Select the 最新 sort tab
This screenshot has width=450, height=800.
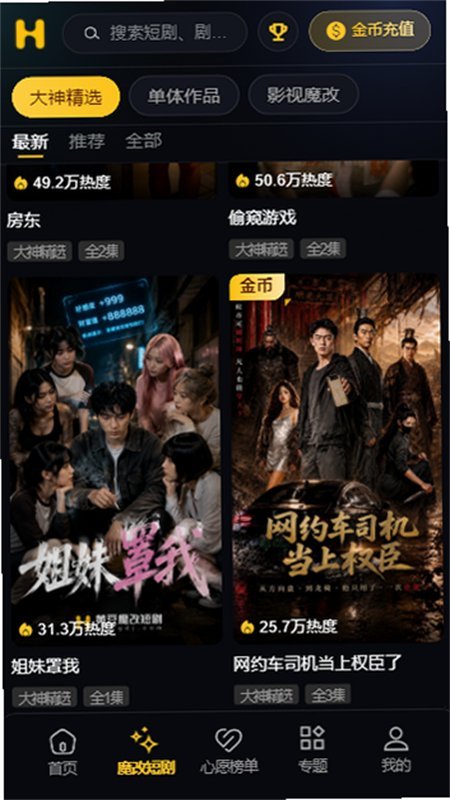tap(30, 142)
